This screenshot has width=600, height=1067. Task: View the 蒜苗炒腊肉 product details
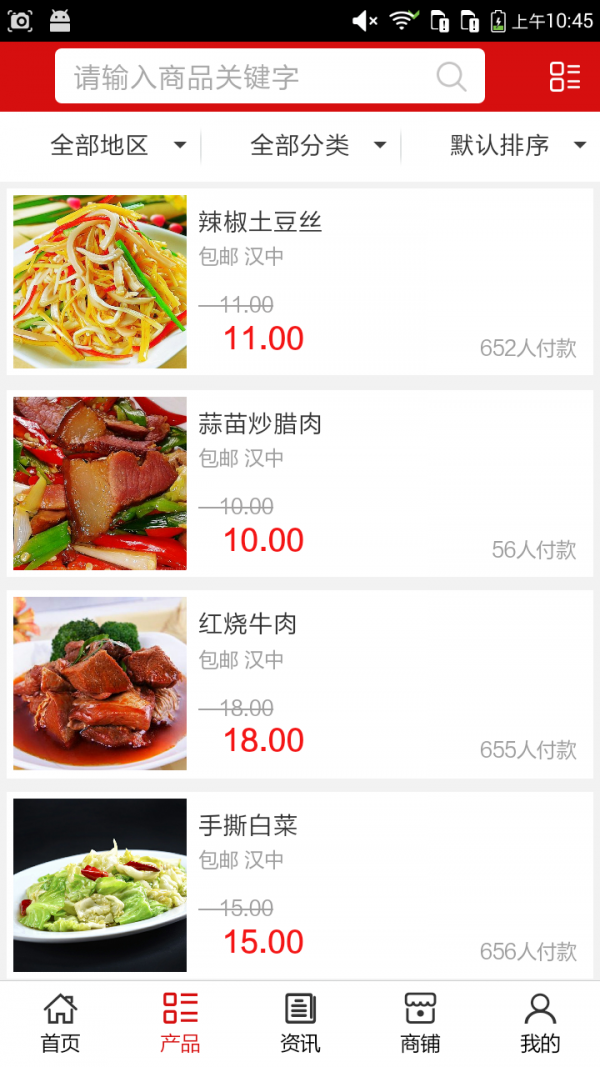pyautogui.click(x=300, y=484)
